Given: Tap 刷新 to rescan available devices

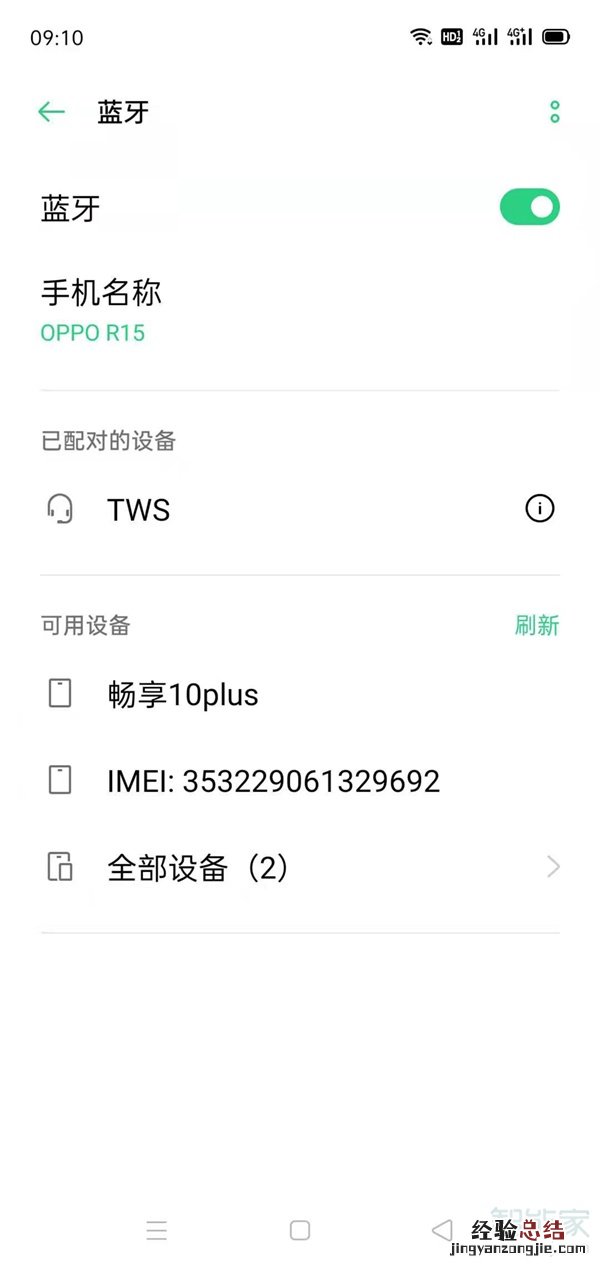Looking at the screenshot, I should pos(536,626).
